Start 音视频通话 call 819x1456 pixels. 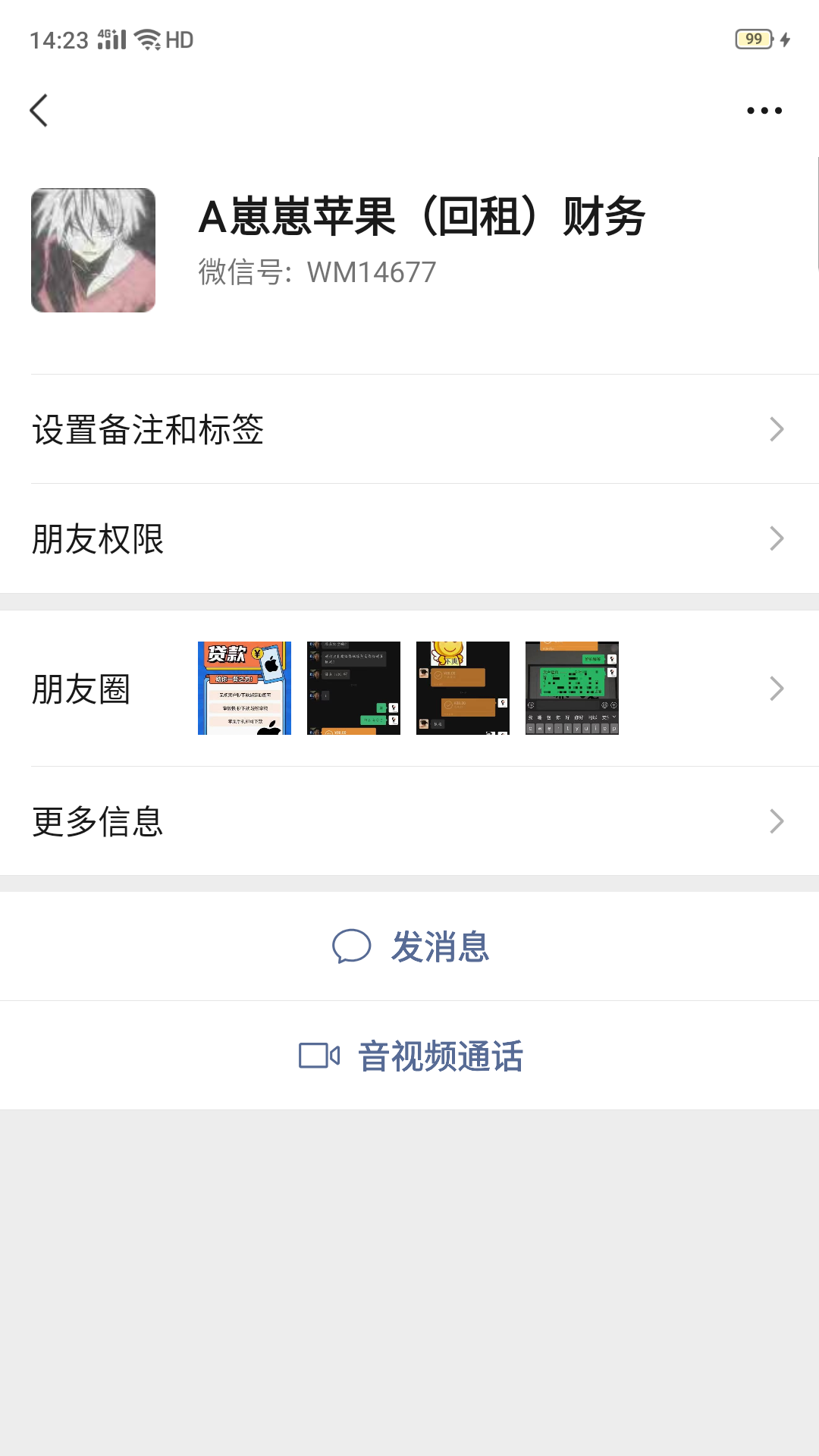click(x=411, y=1056)
